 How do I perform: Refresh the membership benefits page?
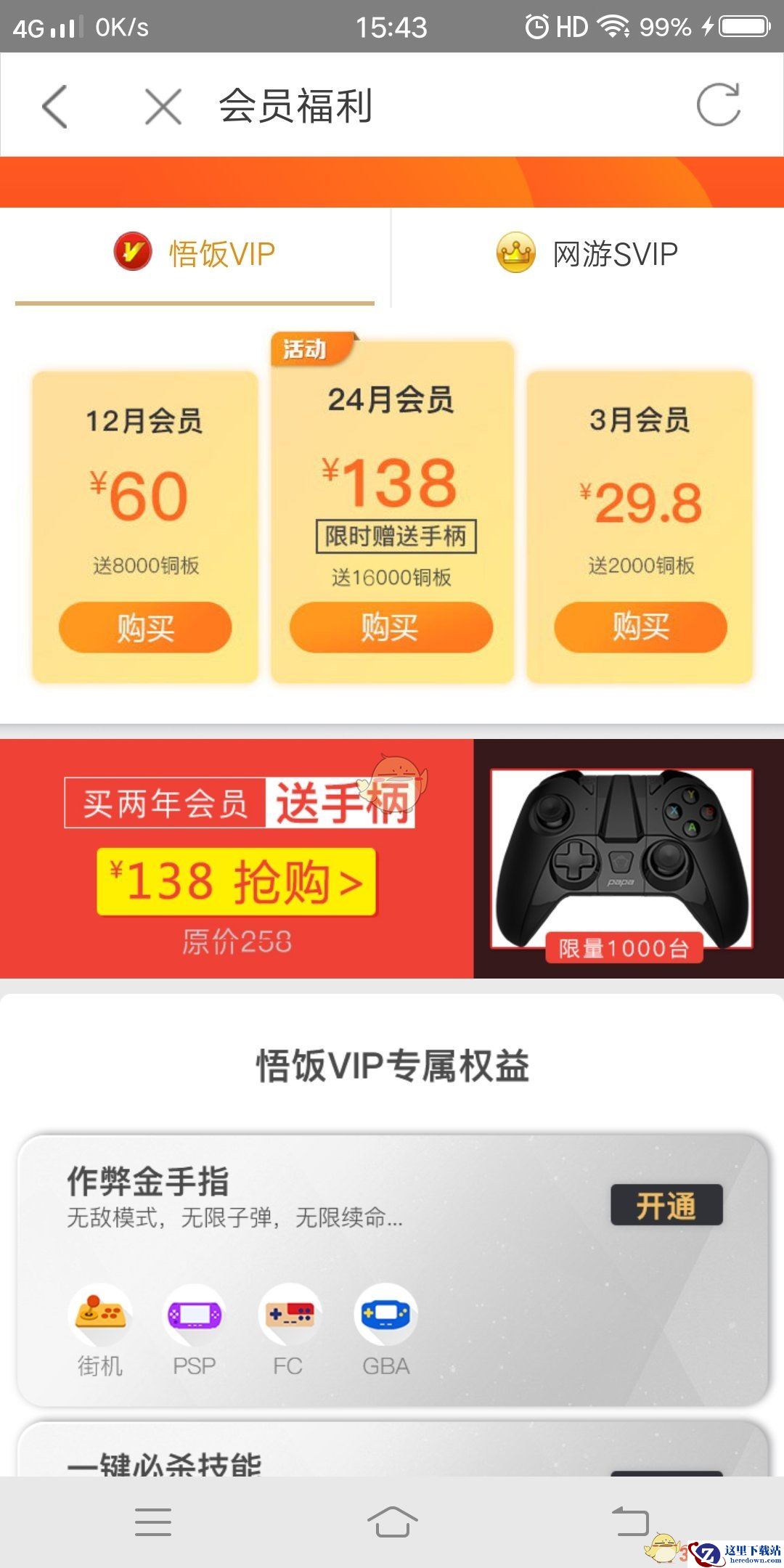point(718,105)
